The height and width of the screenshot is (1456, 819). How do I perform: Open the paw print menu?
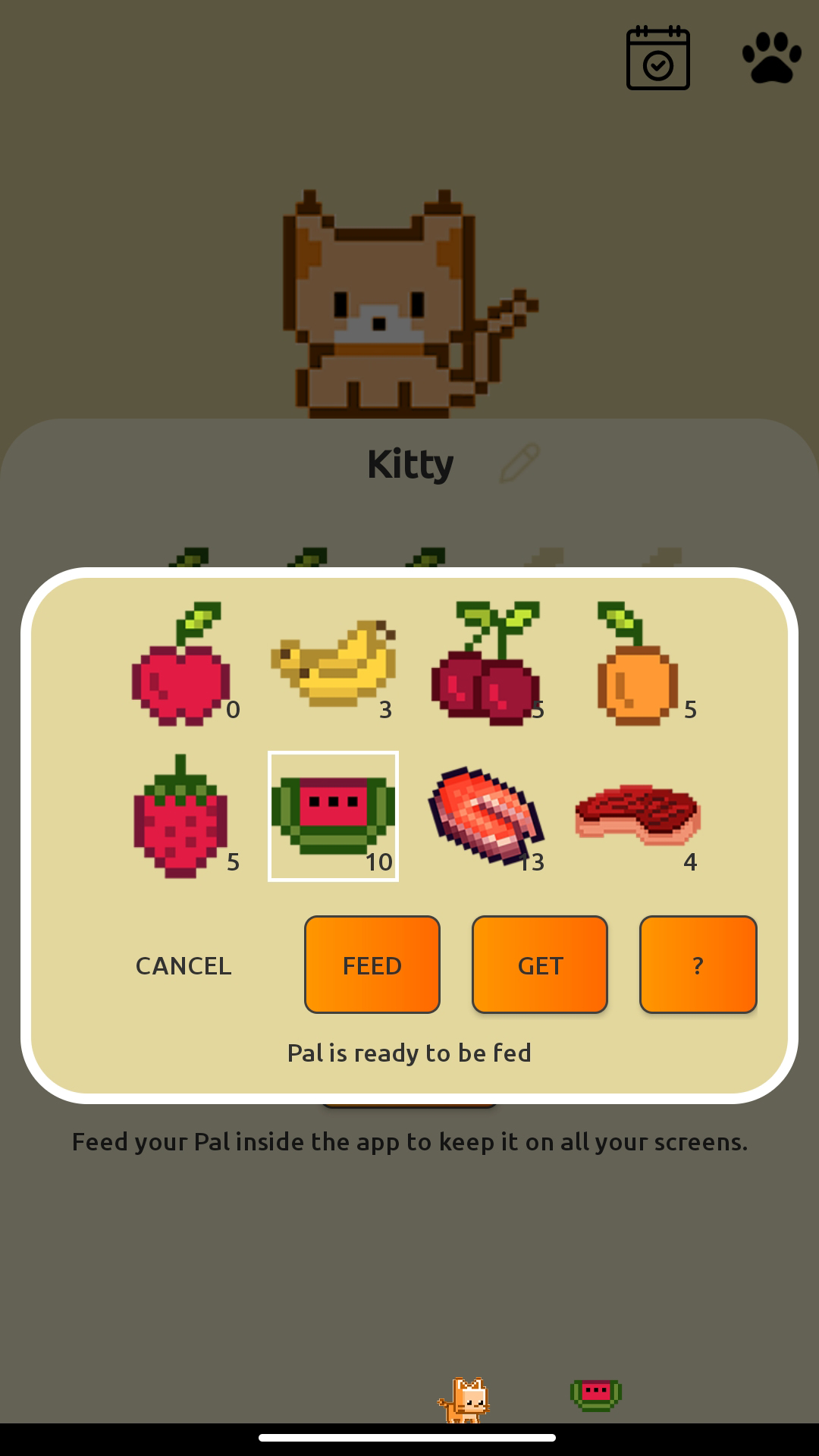[x=771, y=58]
